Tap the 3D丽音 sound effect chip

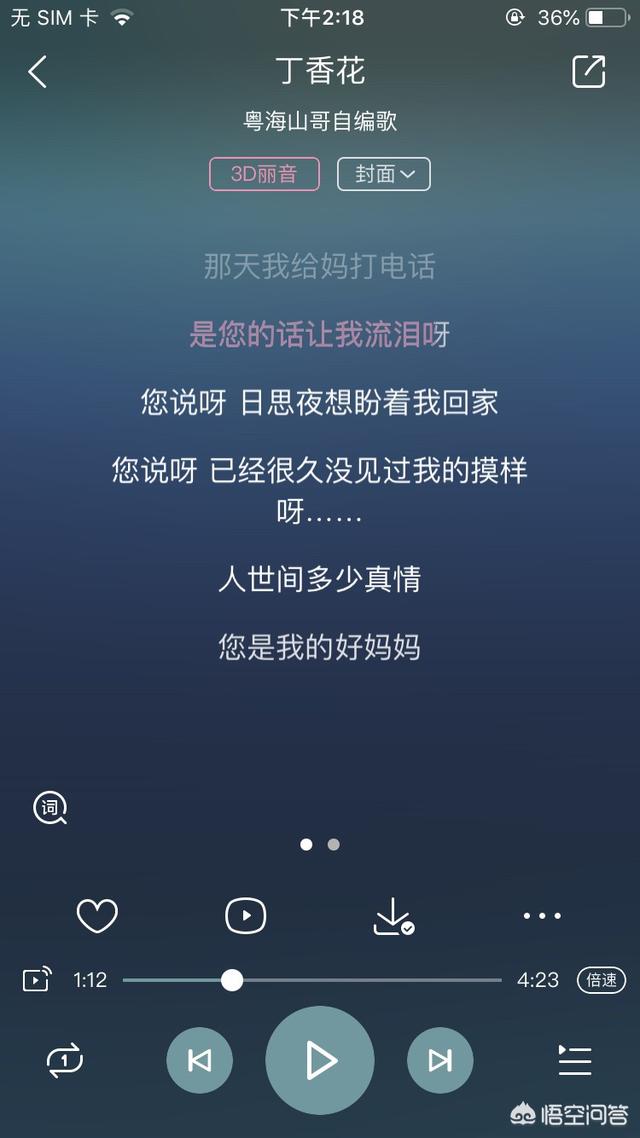(x=264, y=174)
